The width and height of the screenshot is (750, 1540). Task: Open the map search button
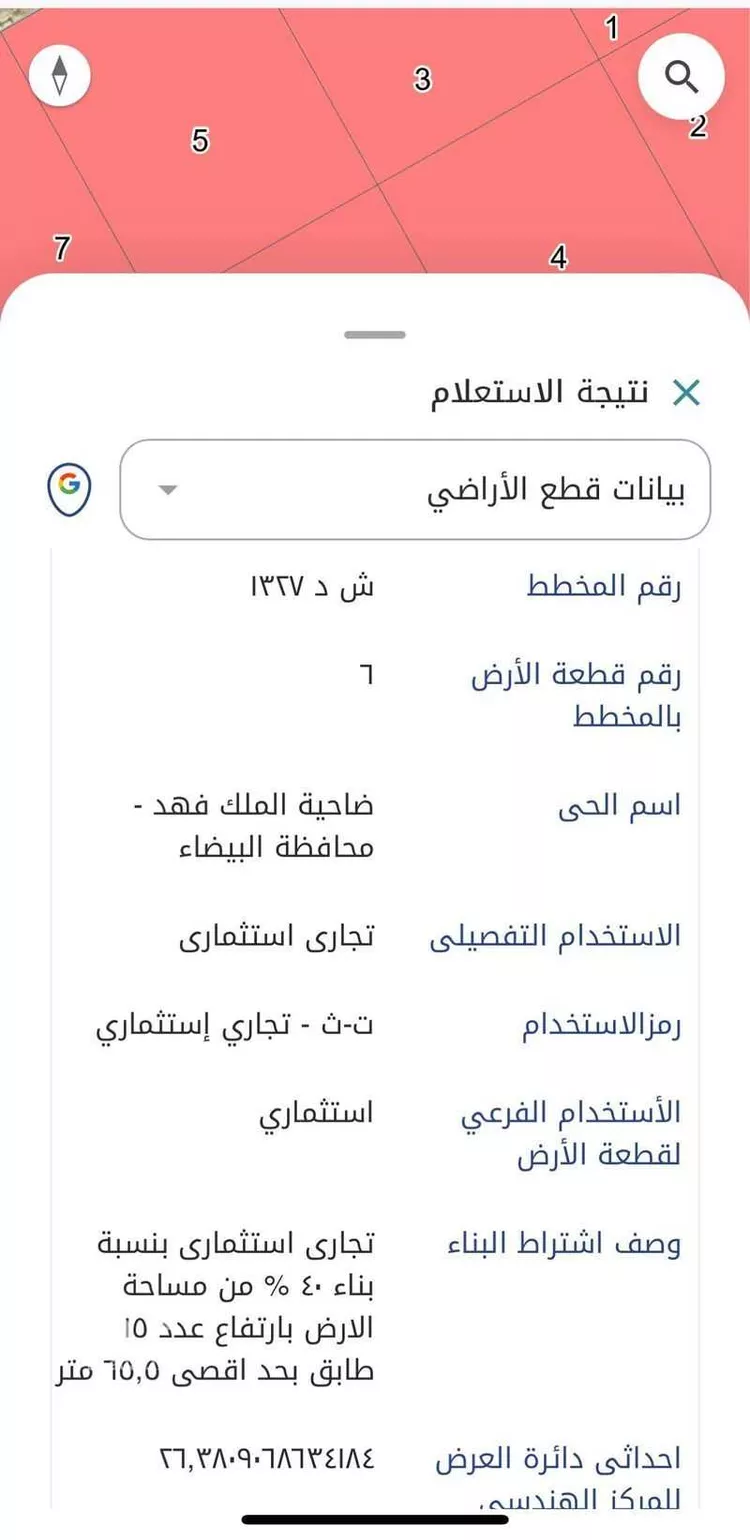681,76
